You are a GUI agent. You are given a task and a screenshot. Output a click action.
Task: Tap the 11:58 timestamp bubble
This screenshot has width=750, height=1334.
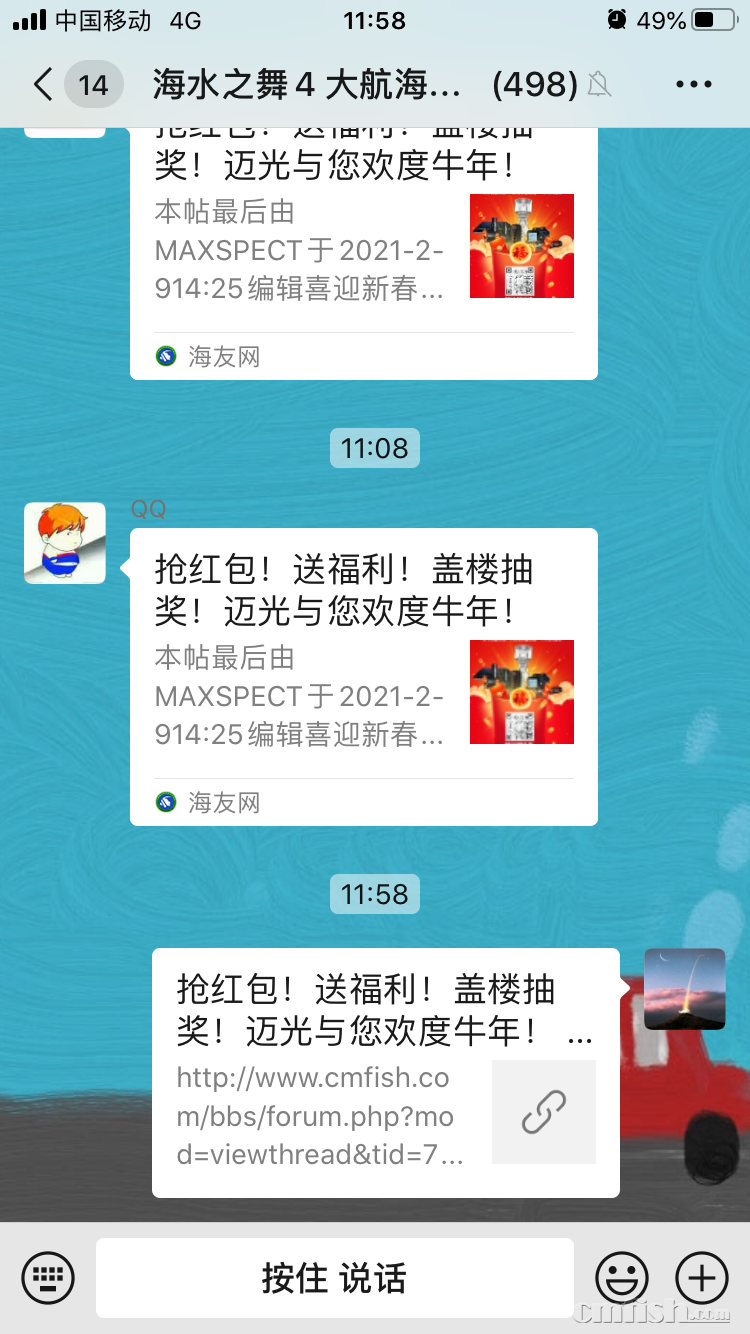[374, 894]
